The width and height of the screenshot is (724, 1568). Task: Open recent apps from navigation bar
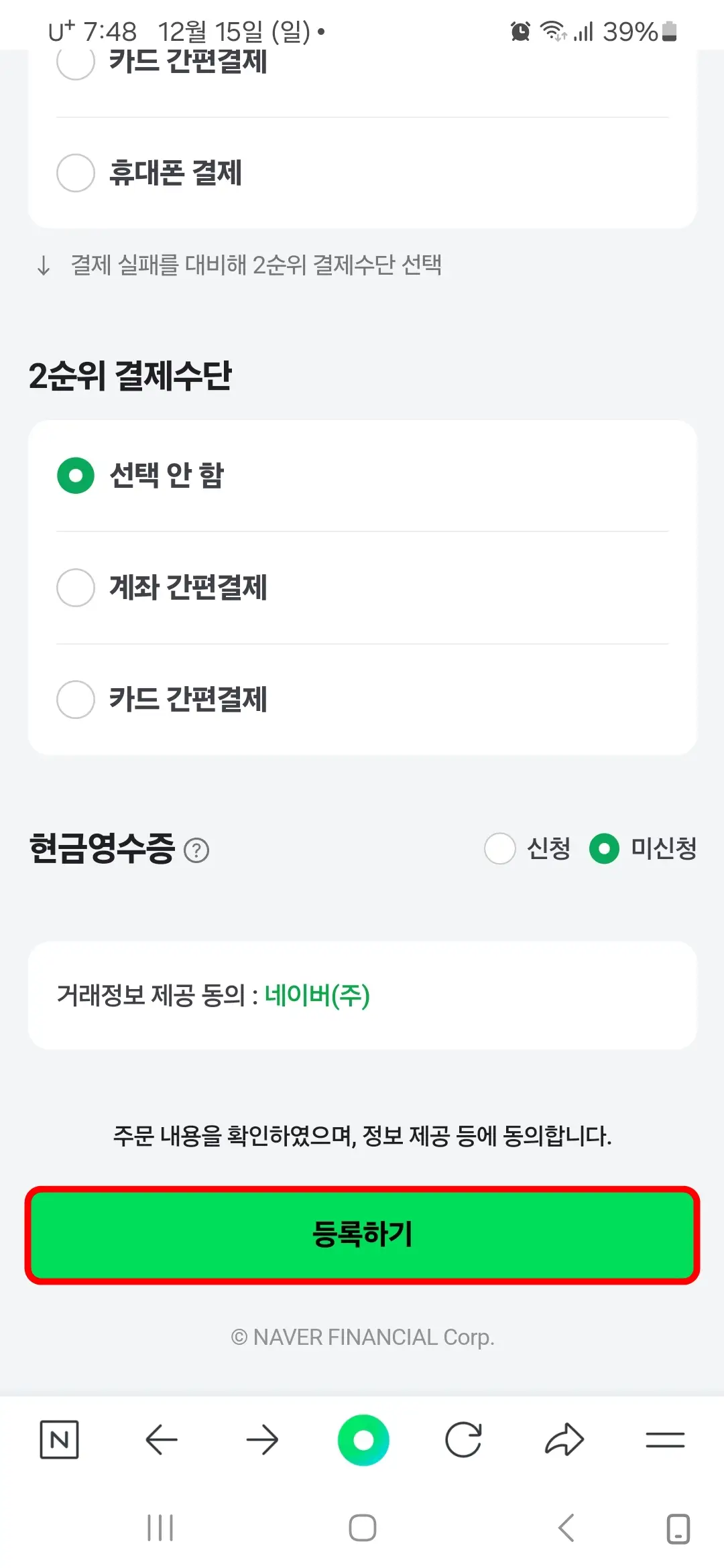(160, 1528)
